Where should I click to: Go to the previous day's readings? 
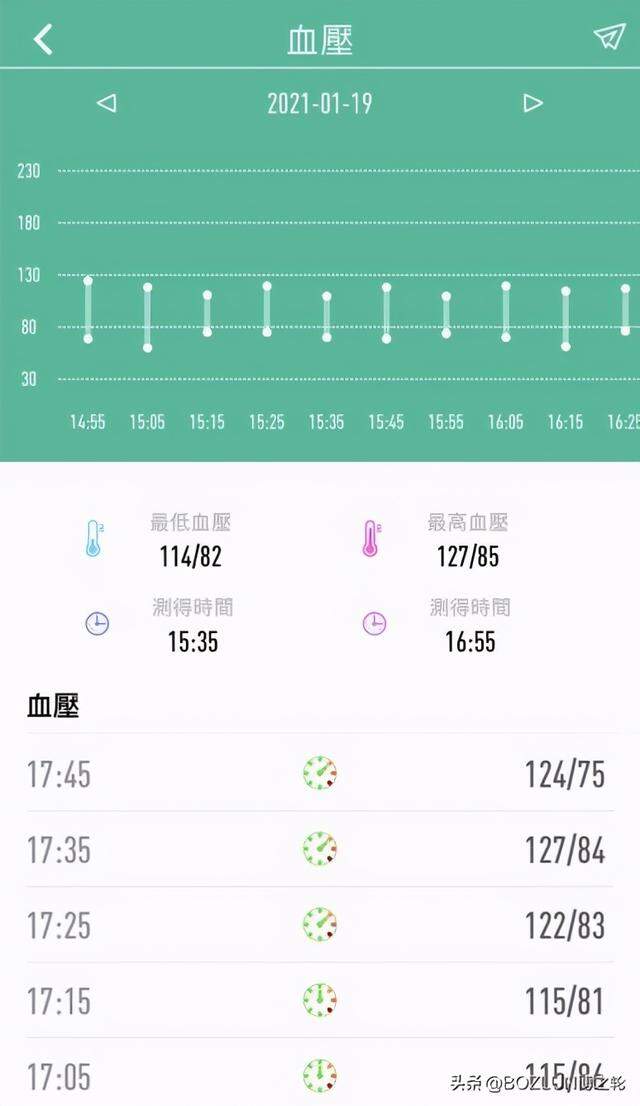click(106, 103)
